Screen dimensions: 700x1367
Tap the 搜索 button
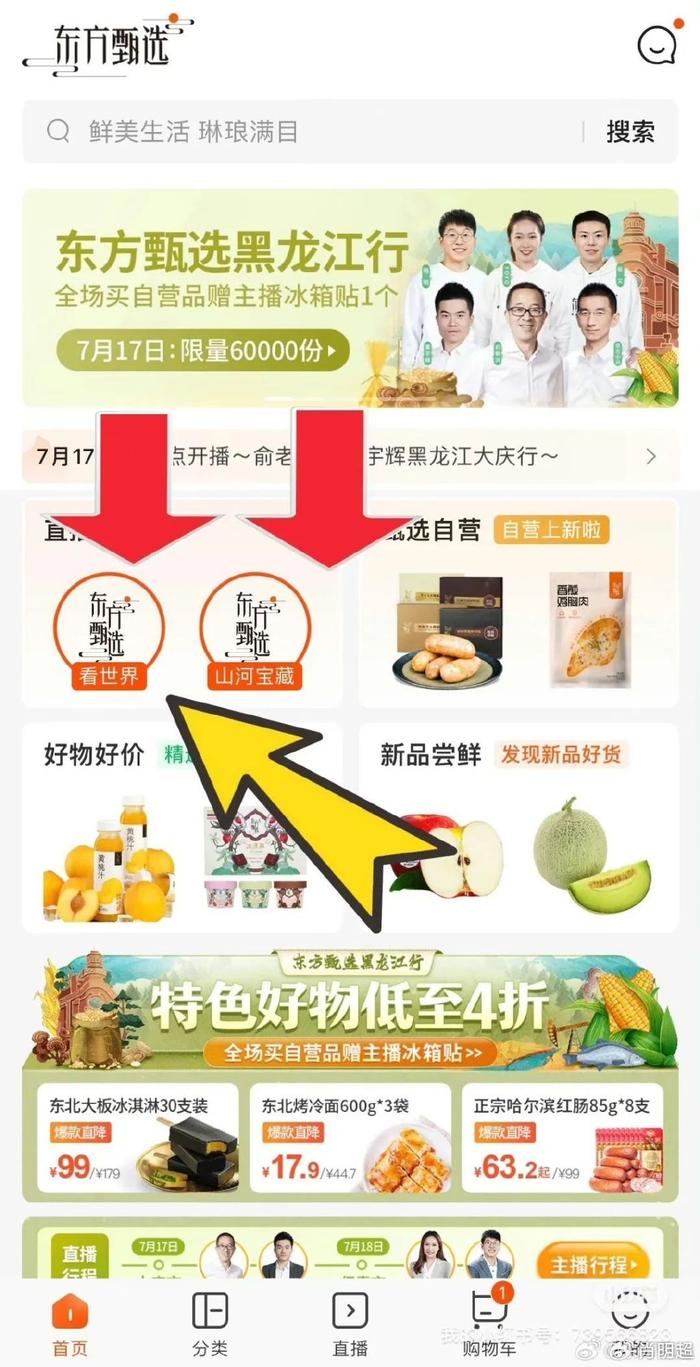[x=631, y=131]
